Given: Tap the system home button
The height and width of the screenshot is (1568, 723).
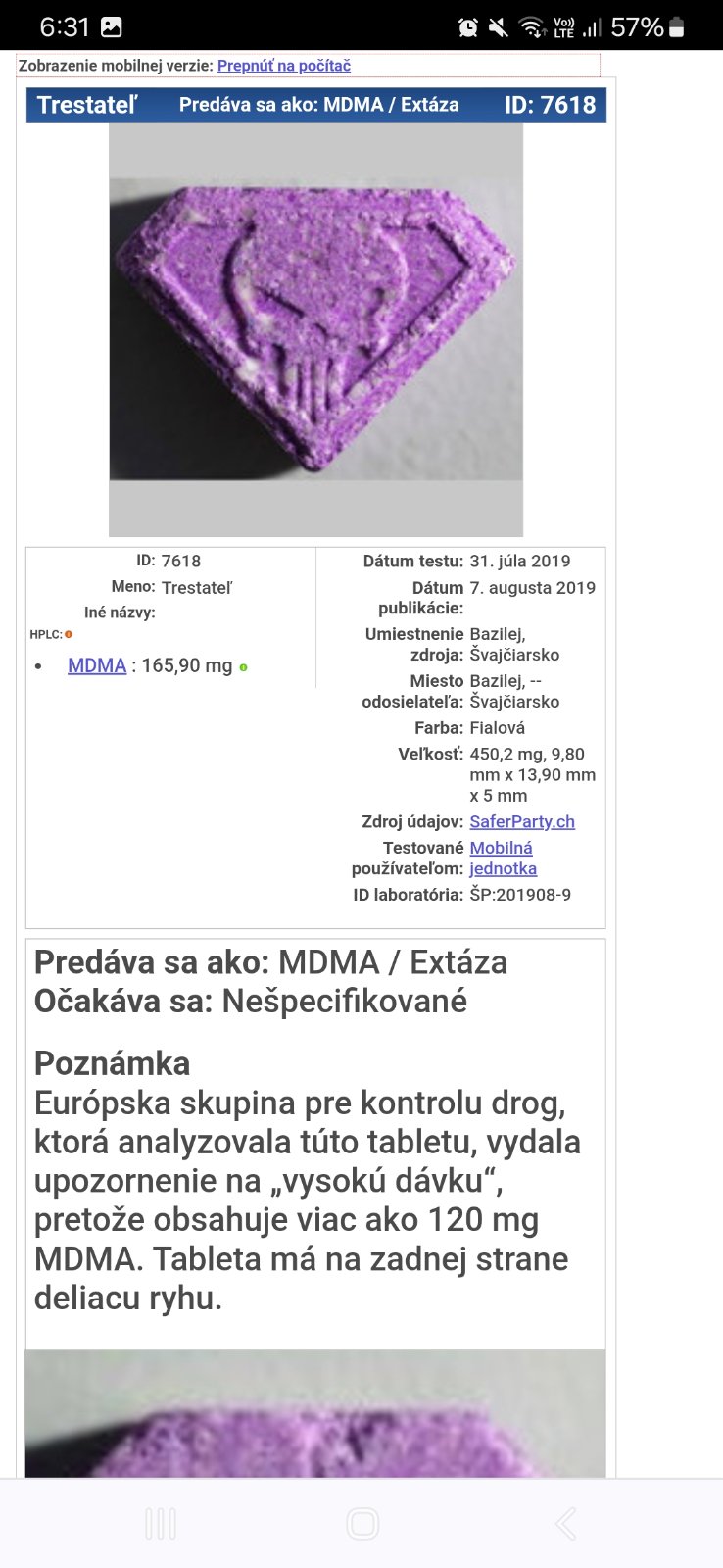Looking at the screenshot, I should coord(361,1523).
